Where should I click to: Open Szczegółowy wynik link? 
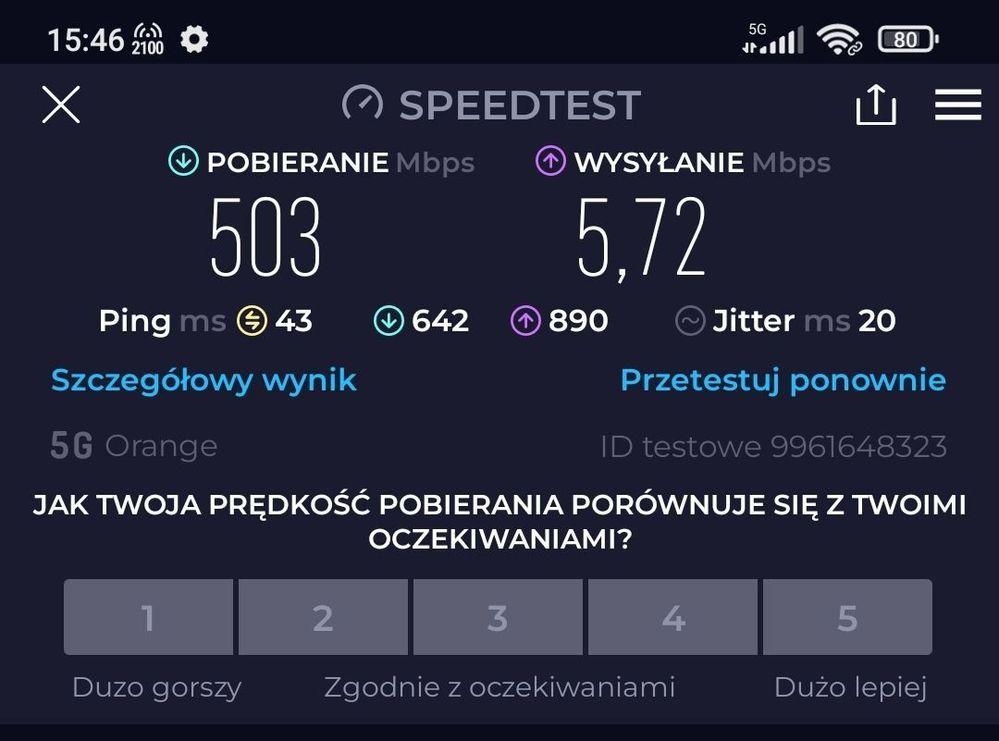click(203, 380)
